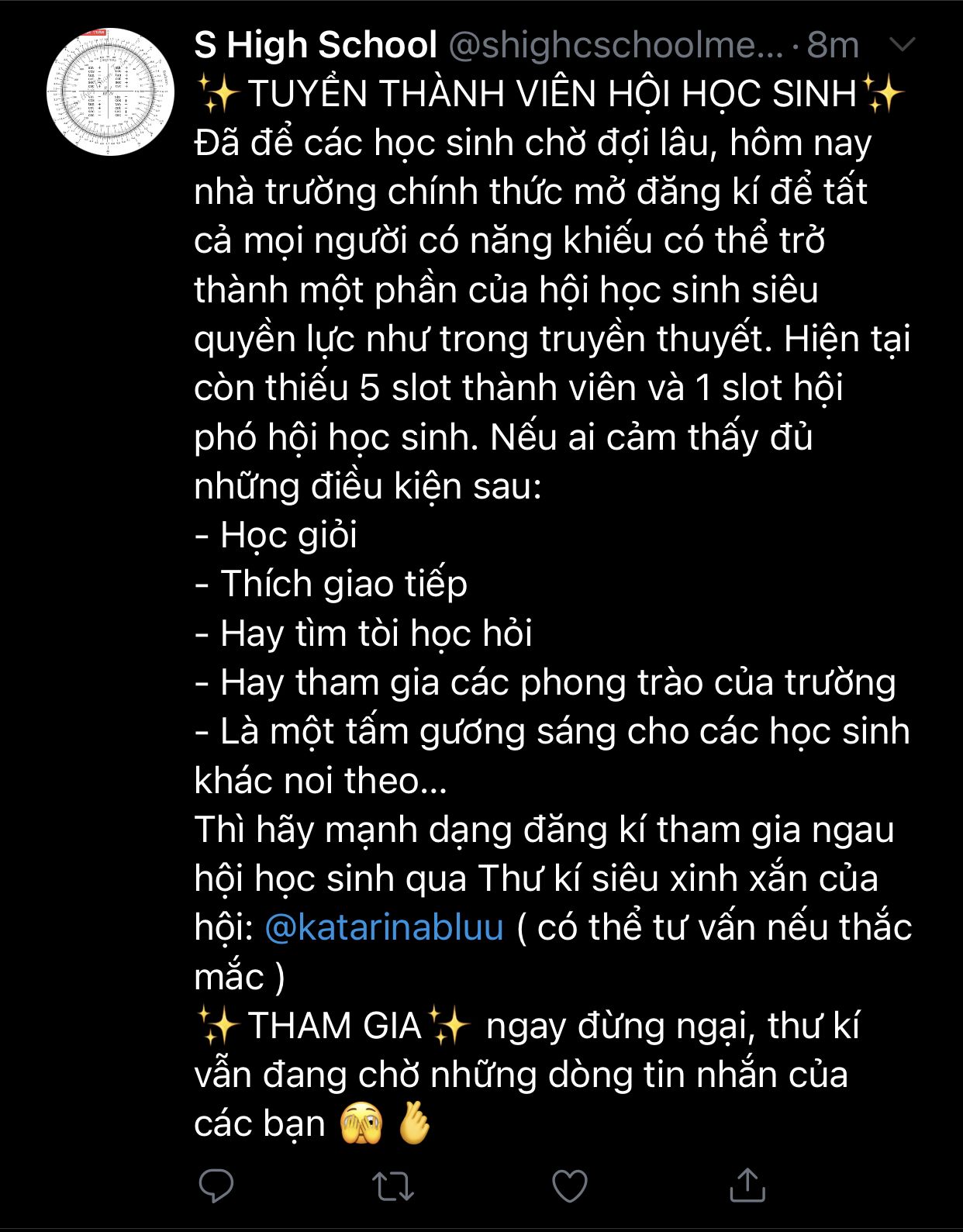This screenshot has height=1232, width=963.
Task: Open the tweet options chevron
Action: click(903, 45)
